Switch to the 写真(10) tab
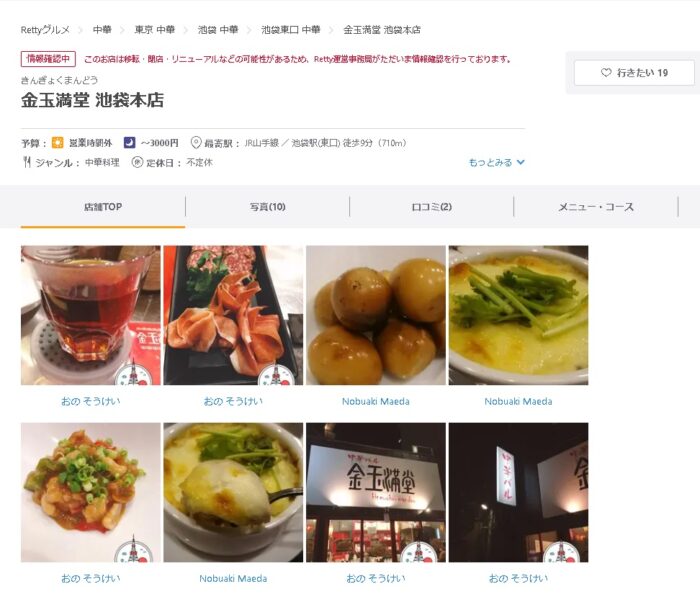 tap(267, 207)
